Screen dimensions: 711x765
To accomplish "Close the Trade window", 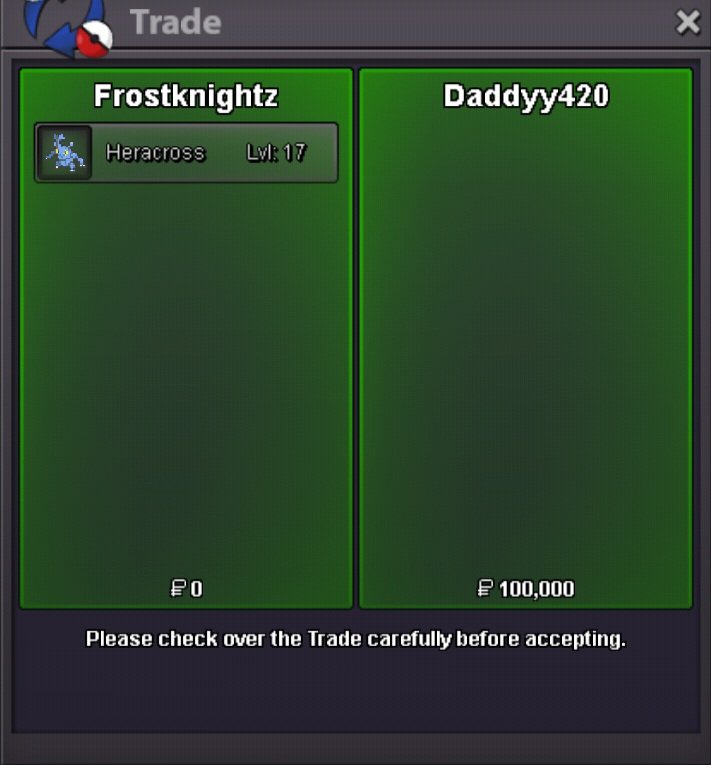I will (687, 22).
